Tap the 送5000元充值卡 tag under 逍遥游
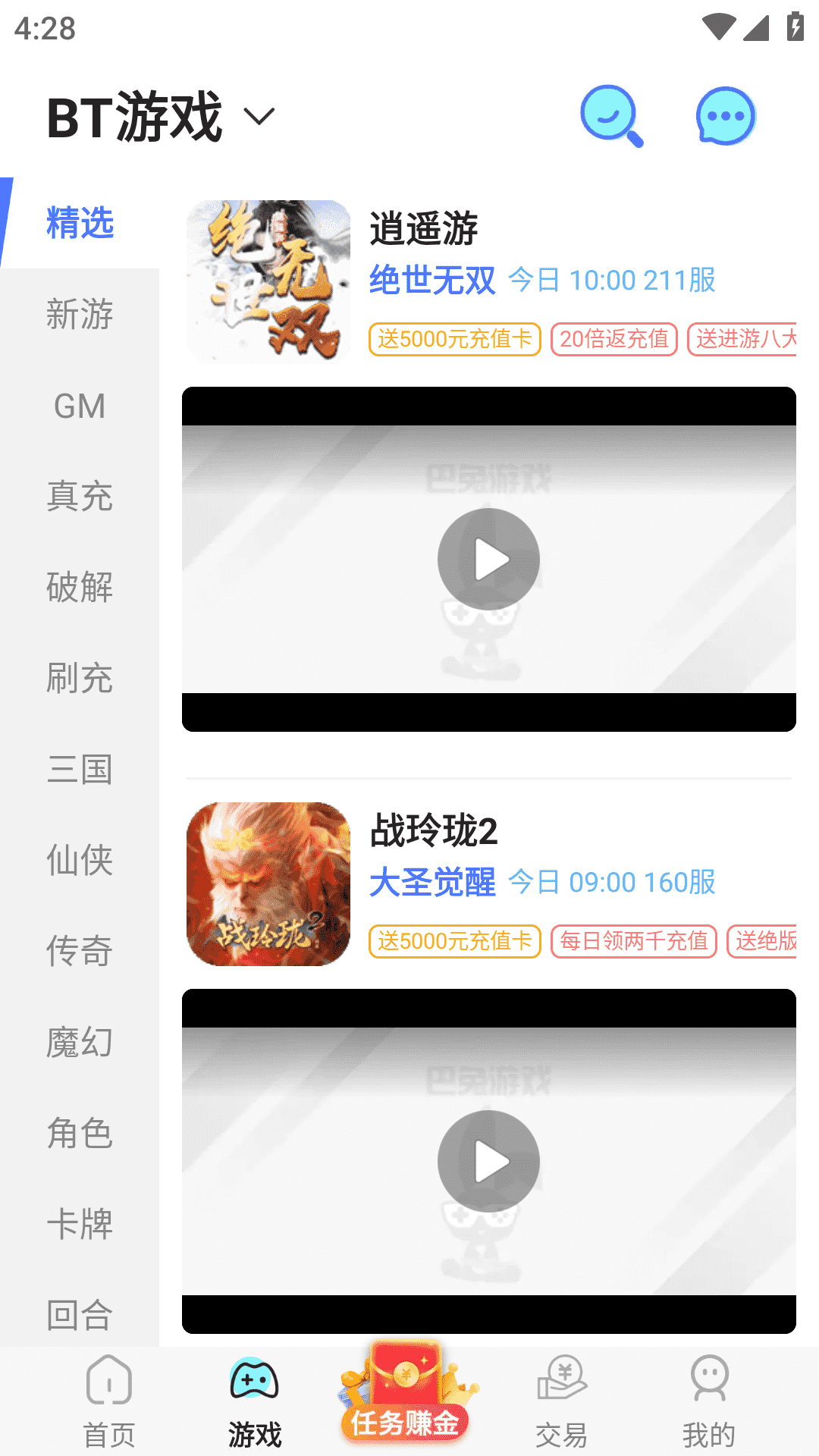This screenshot has width=819, height=1456. point(453,339)
